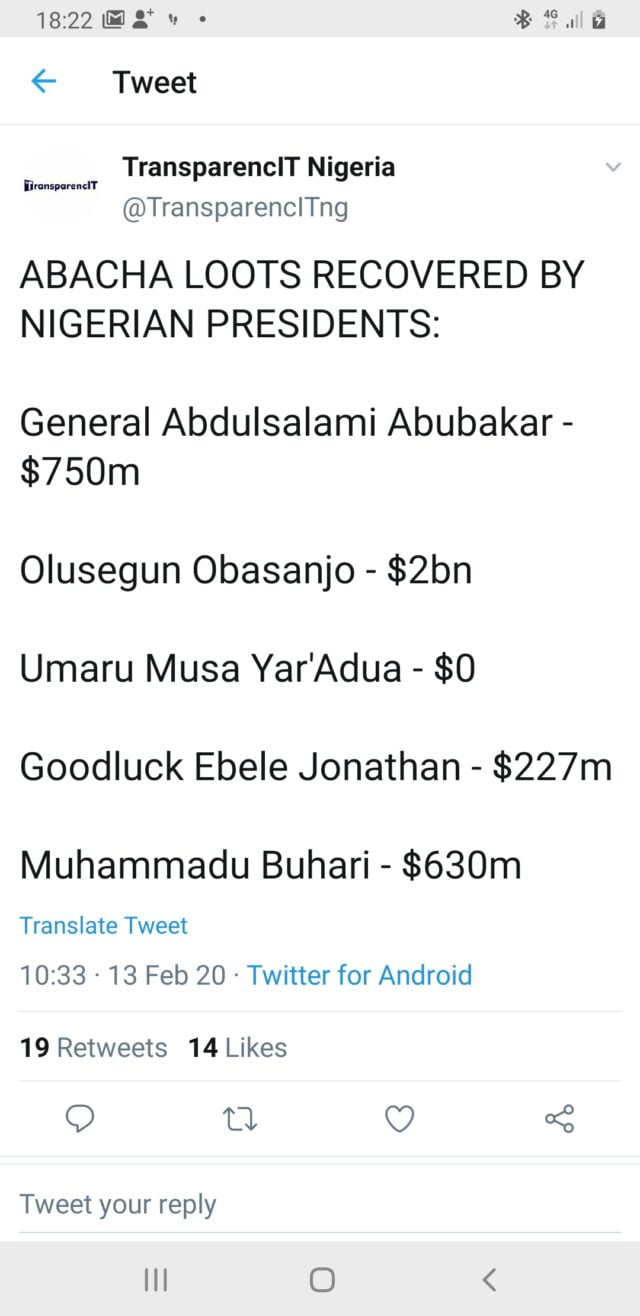This screenshot has width=640, height=1316.
Task: Share the tweet via share icon
Action: coord(560,1118)
